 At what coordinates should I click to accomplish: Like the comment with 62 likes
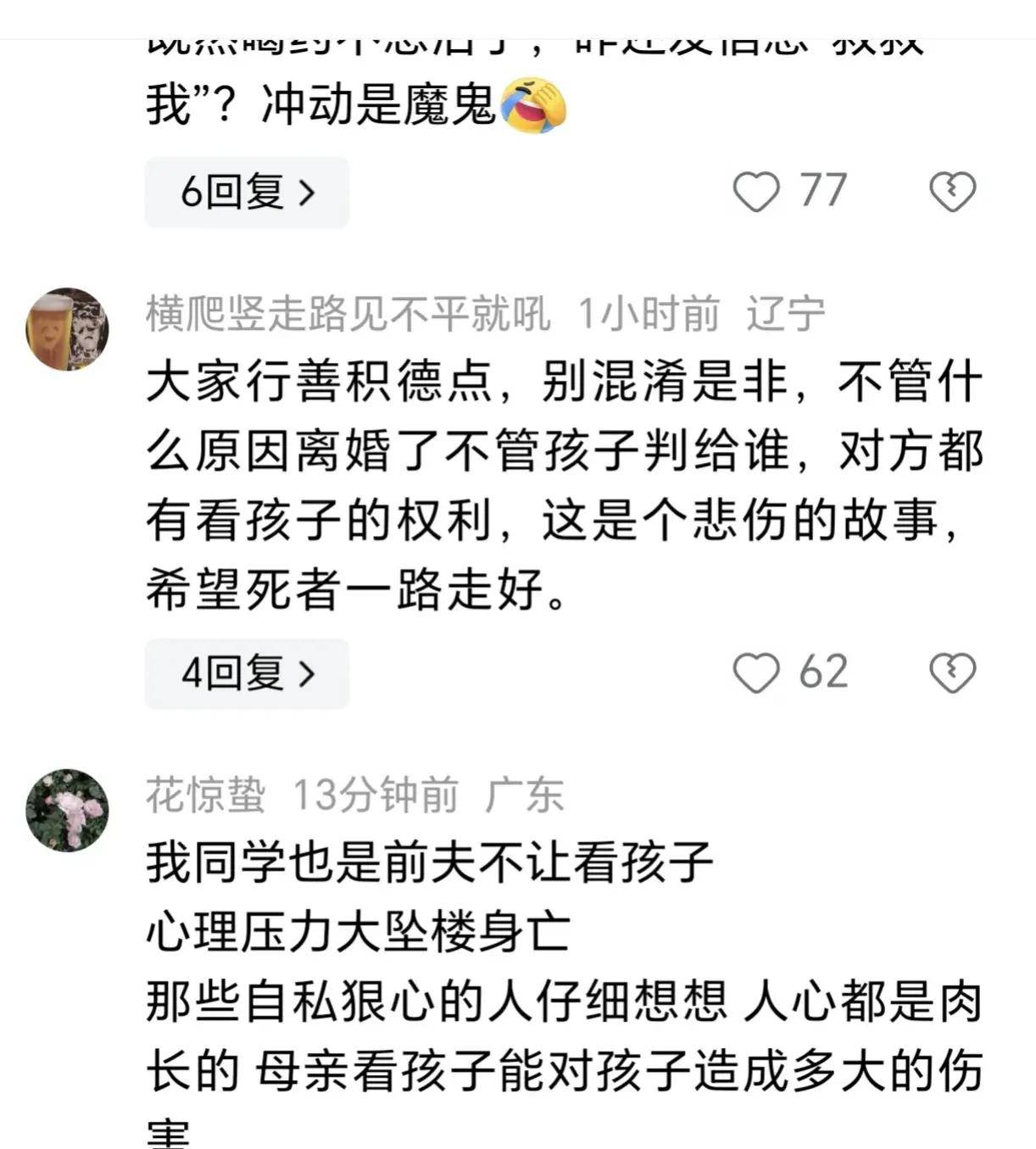coord(755,673)
